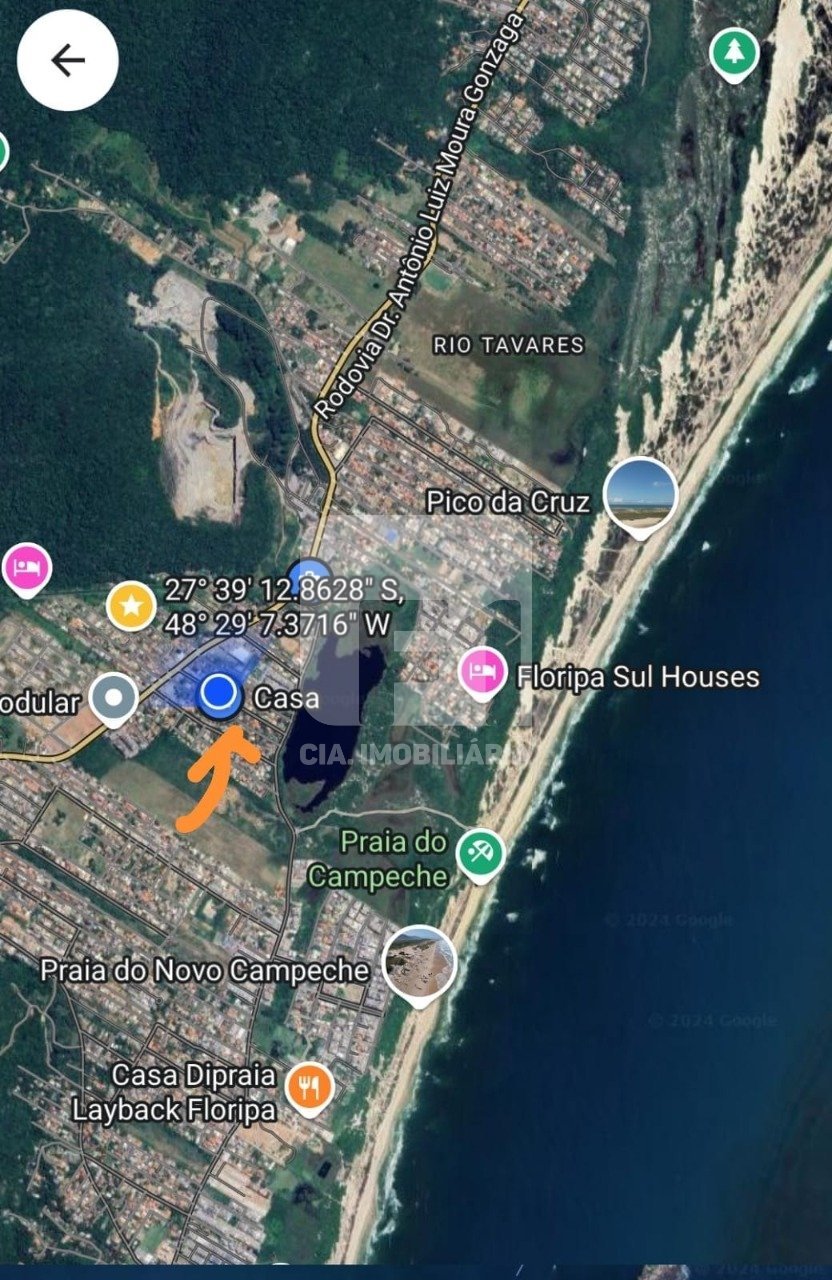Select the green park tree pin
This screenshot has height=1280, width=832.
(734, 52)
